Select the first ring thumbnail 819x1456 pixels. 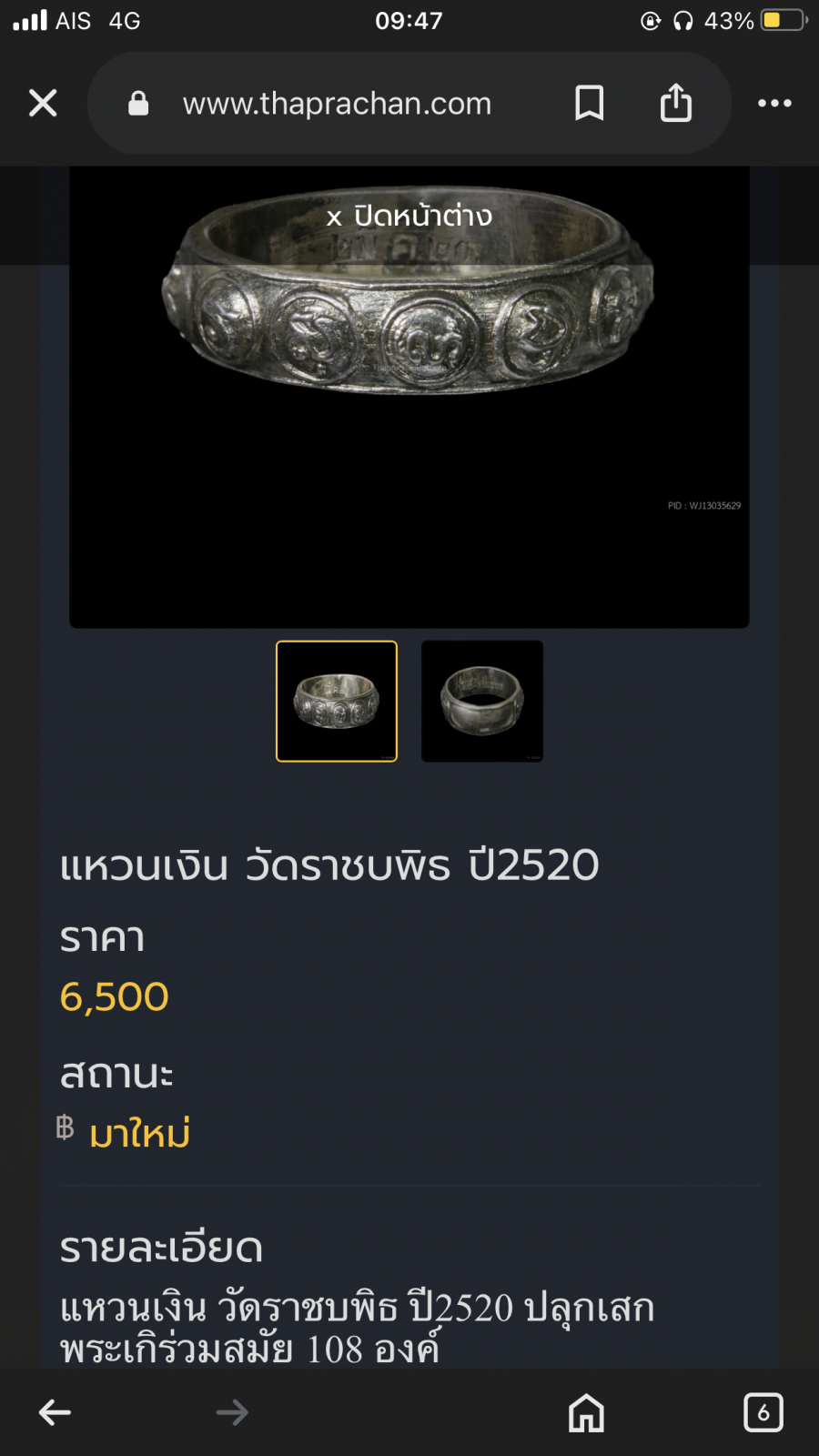(x=337, y=701)
